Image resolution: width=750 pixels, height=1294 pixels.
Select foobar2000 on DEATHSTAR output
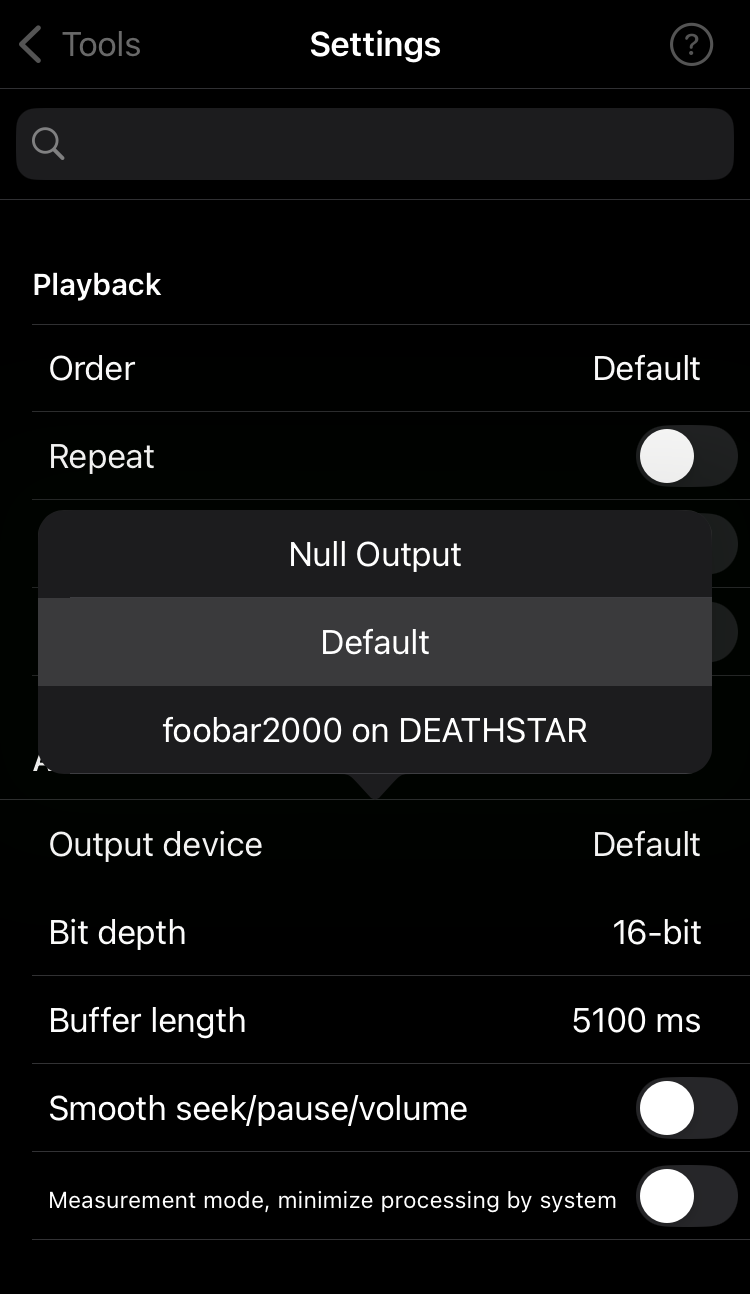[375, 730]
